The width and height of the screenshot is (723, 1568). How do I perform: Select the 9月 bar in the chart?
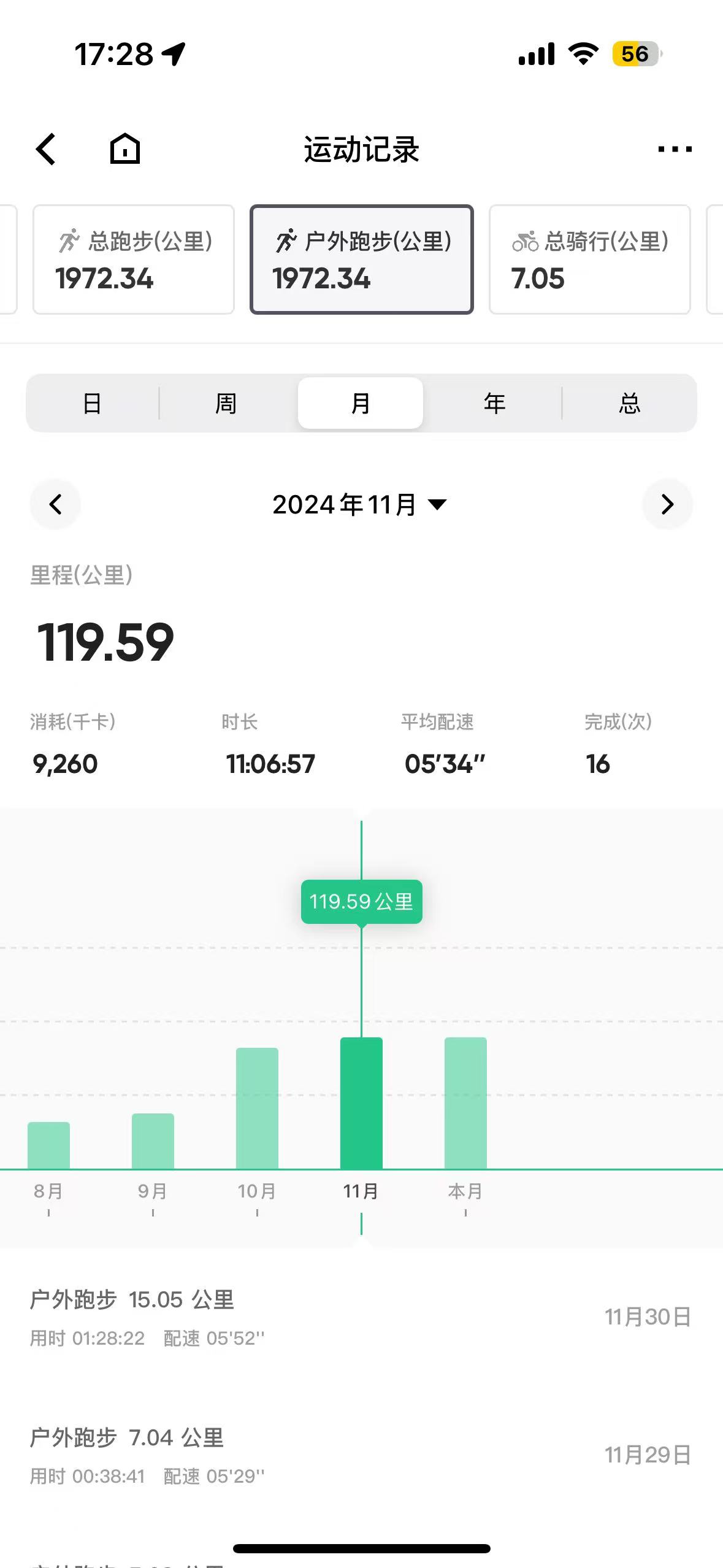pos(153,1141)
